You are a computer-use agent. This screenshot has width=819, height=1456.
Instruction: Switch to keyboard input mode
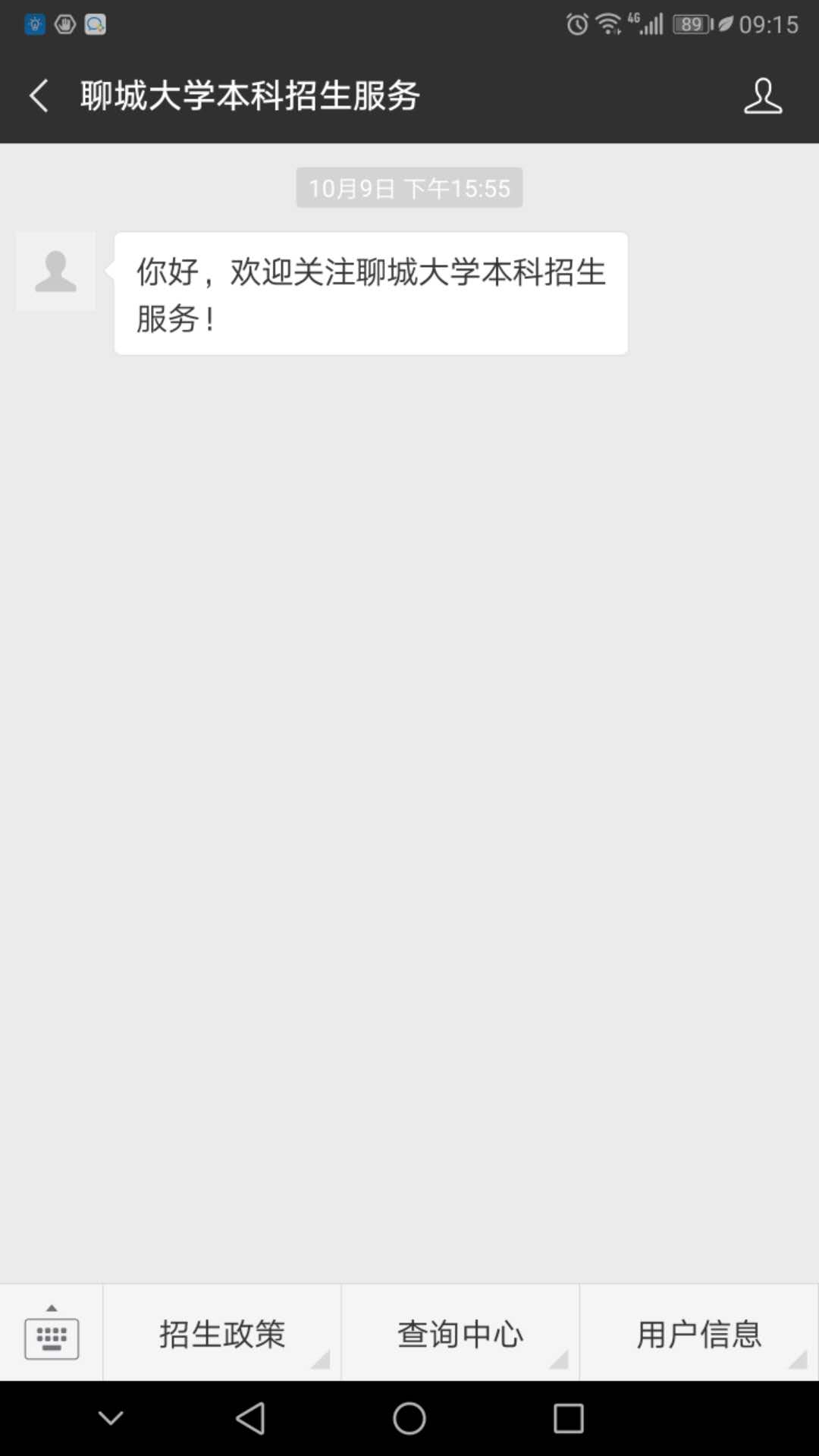click(52, 1332)
